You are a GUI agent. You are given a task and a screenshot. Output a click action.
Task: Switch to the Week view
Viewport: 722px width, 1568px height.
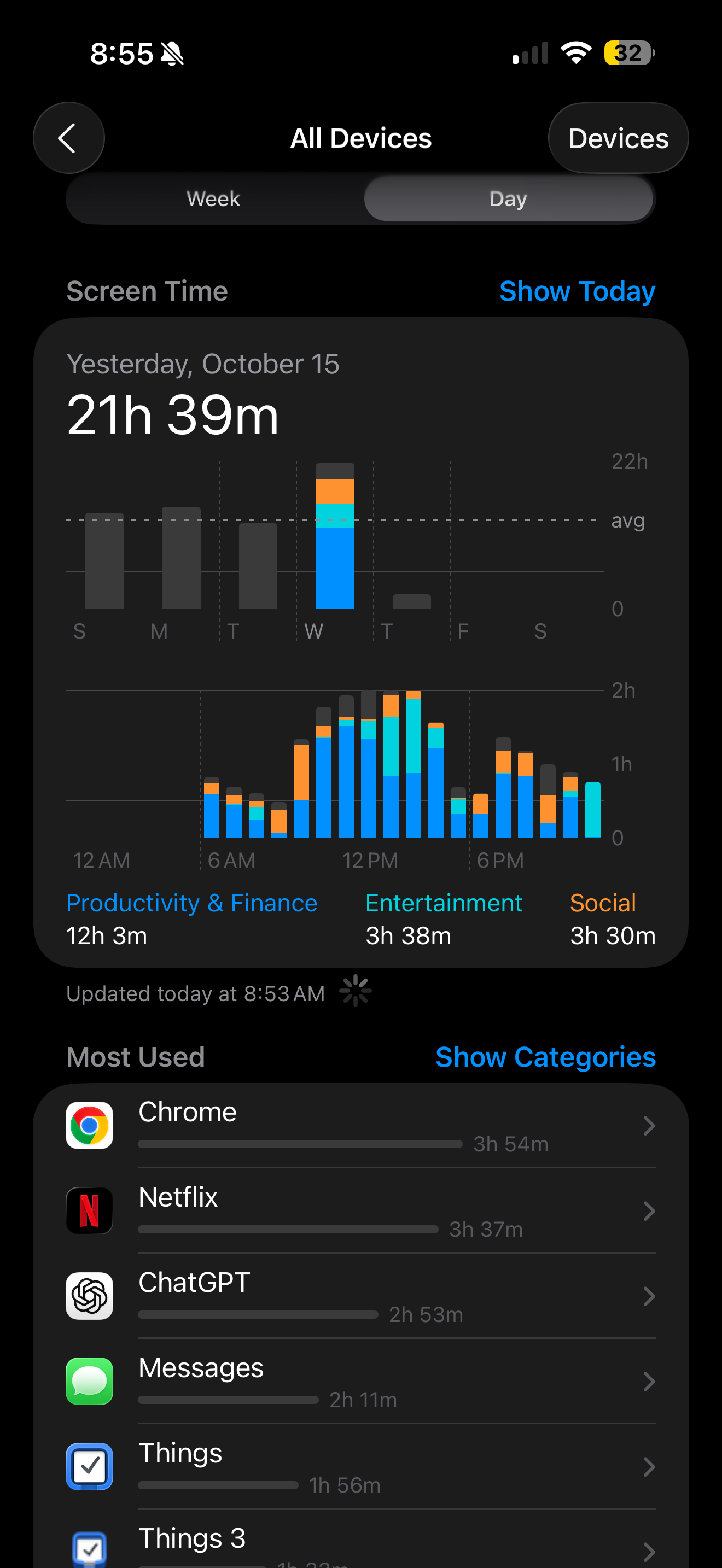[x=214, y=199]
